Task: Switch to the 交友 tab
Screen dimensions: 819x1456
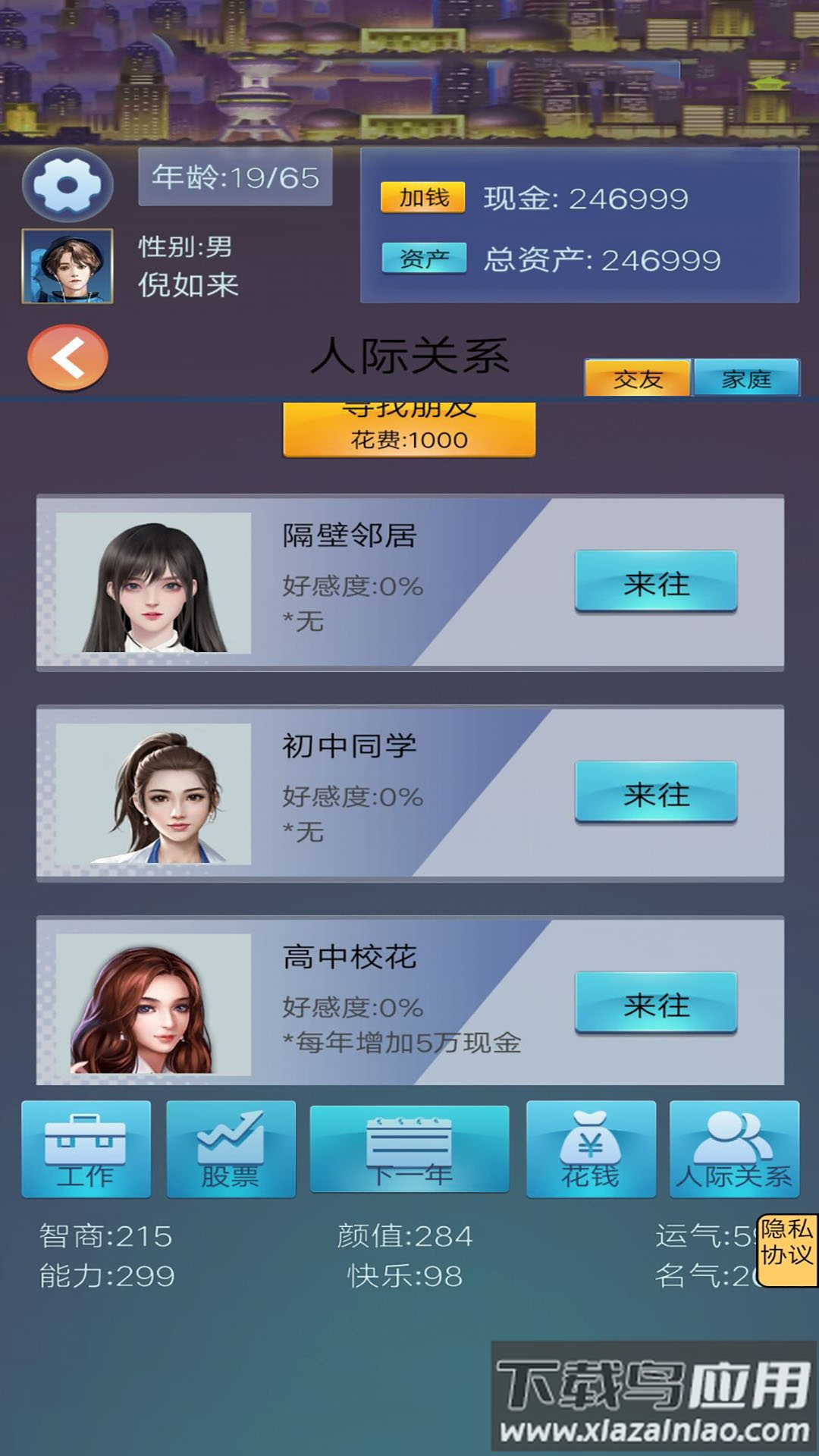Action: [x=637, y=378]
